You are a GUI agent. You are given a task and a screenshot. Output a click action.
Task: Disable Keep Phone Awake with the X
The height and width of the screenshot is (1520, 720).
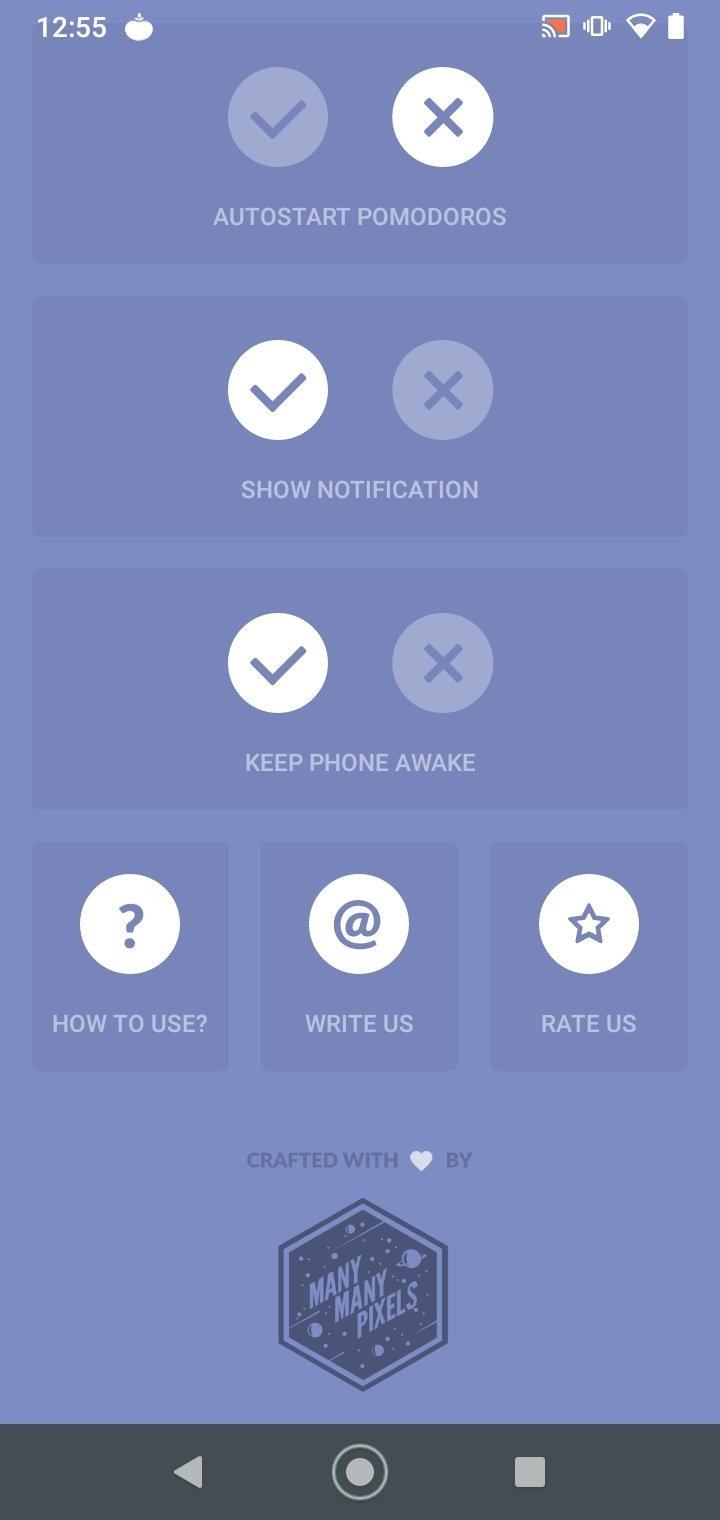pos(442,664)
